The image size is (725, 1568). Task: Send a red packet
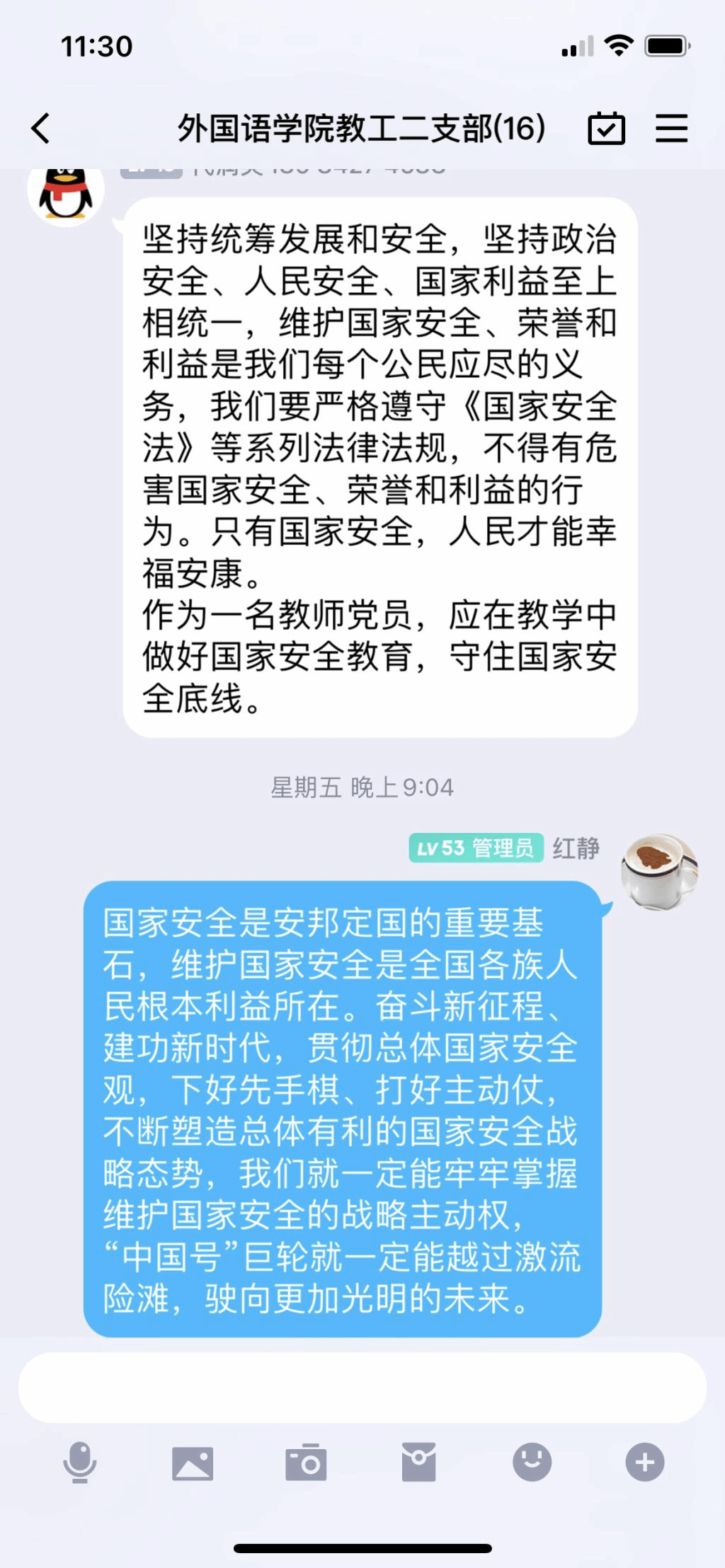418,1462
